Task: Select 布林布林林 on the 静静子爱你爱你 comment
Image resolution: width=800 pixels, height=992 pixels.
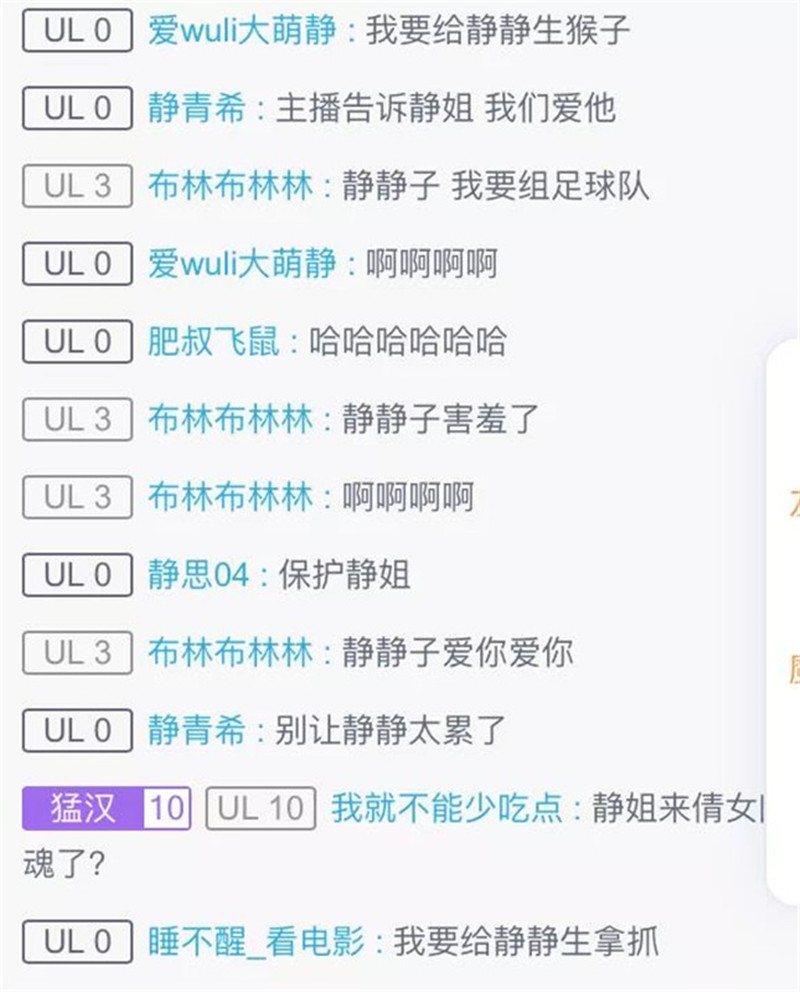Action: pos(231,653)
